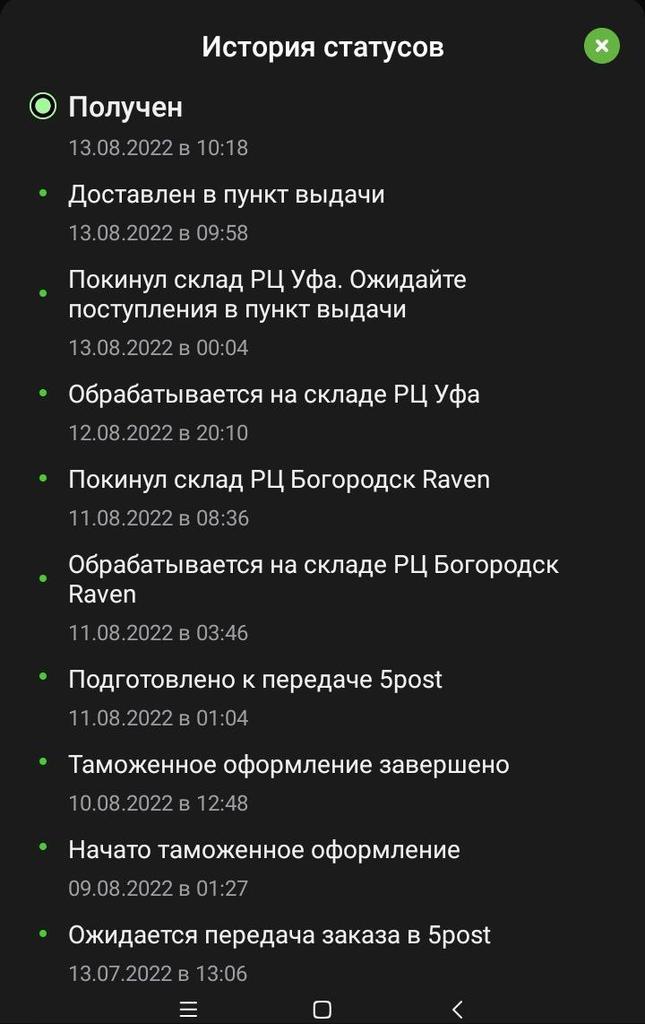Go to the home screen
Image resolution: width=645 pixels, height=1024 pixels.
click(x=322, y=1009)
